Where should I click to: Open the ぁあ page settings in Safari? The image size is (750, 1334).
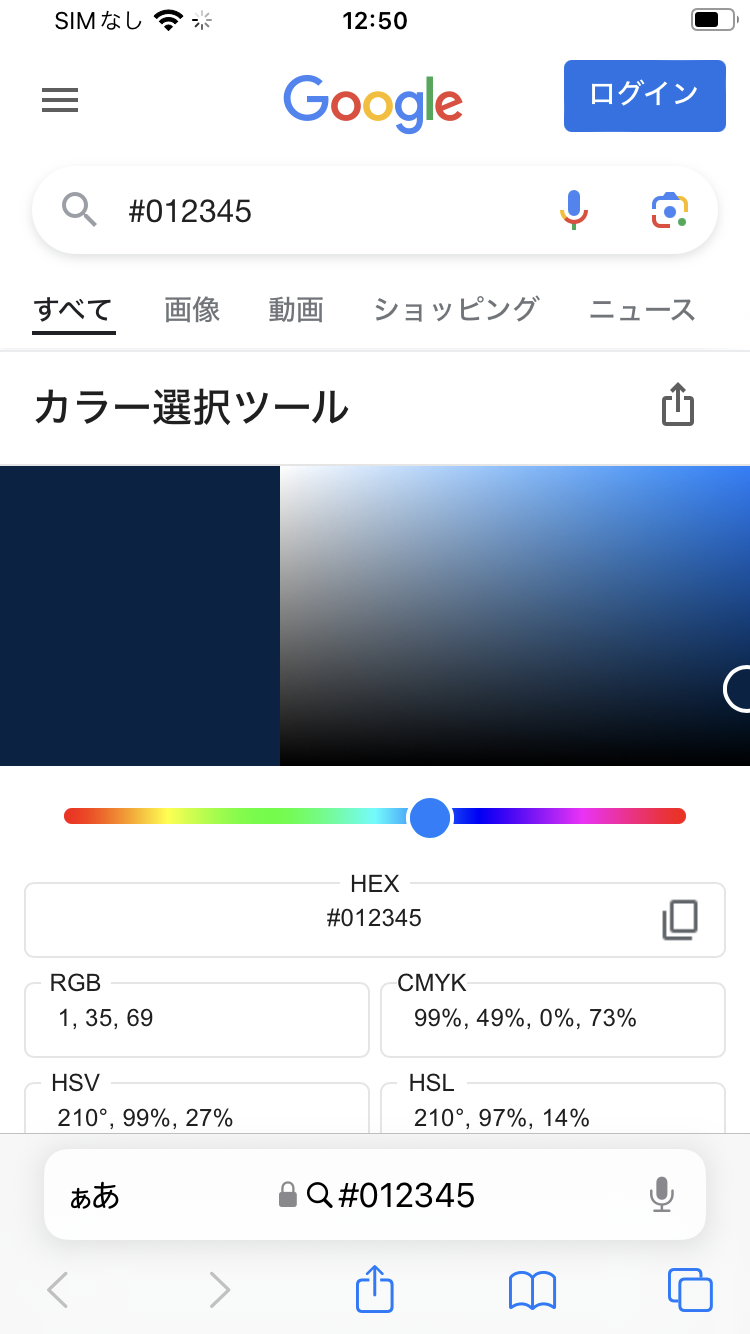click(95, 1195)
